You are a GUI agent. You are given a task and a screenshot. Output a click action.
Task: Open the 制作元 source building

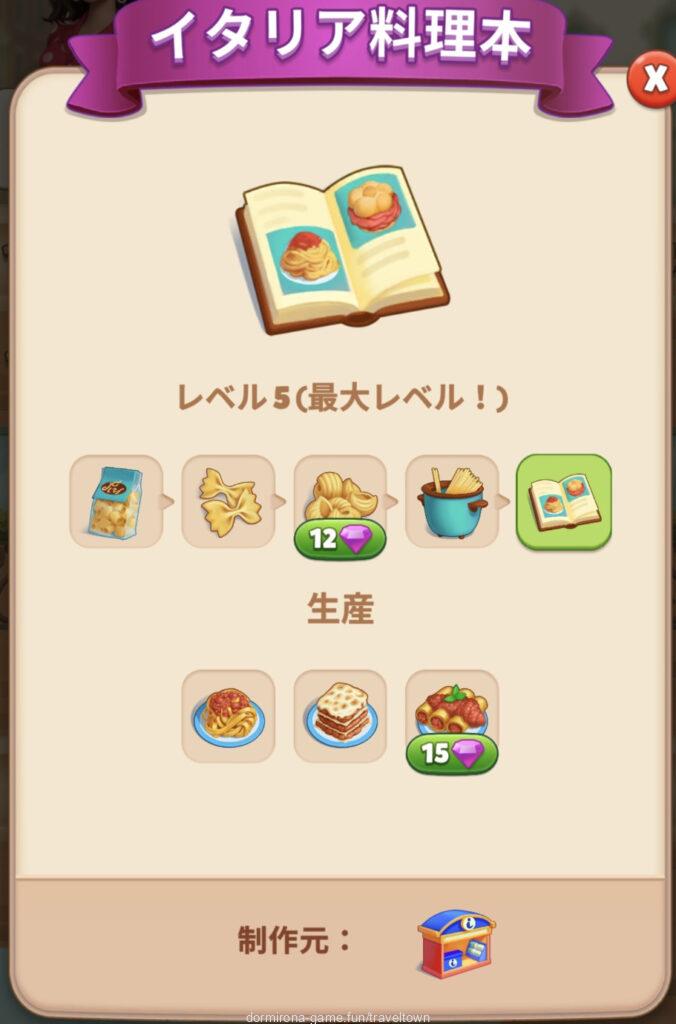point(455,943)
